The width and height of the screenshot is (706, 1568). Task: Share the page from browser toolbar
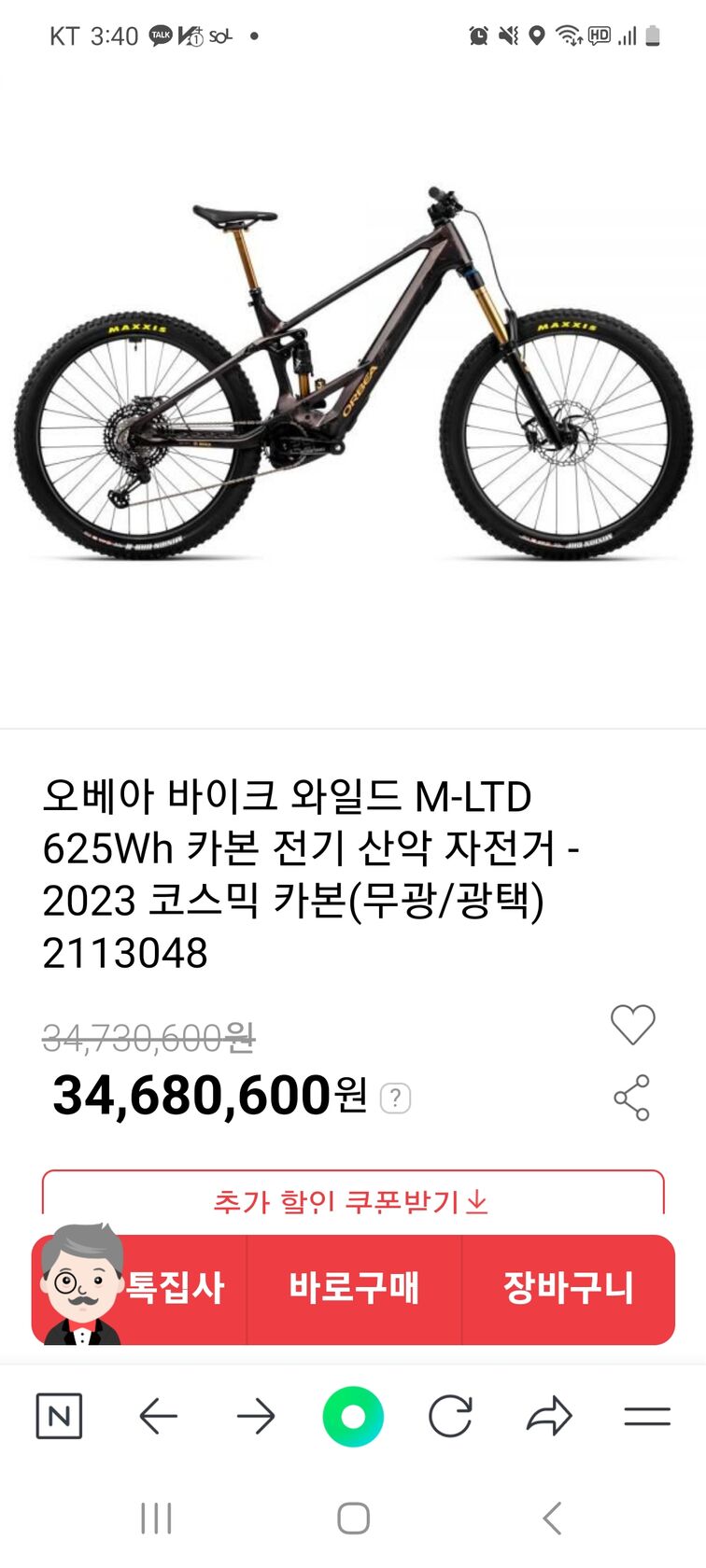(549, 1416)
